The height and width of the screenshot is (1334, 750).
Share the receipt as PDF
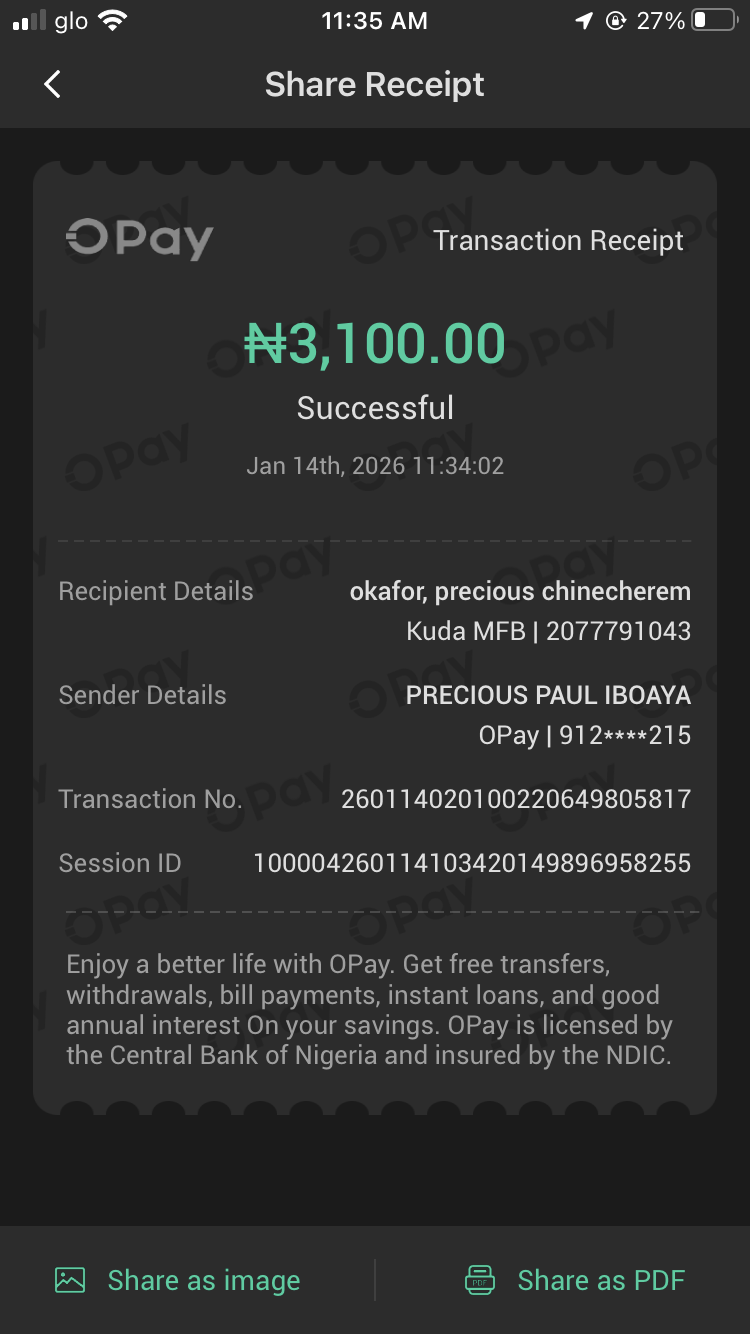coord(575,1280)
